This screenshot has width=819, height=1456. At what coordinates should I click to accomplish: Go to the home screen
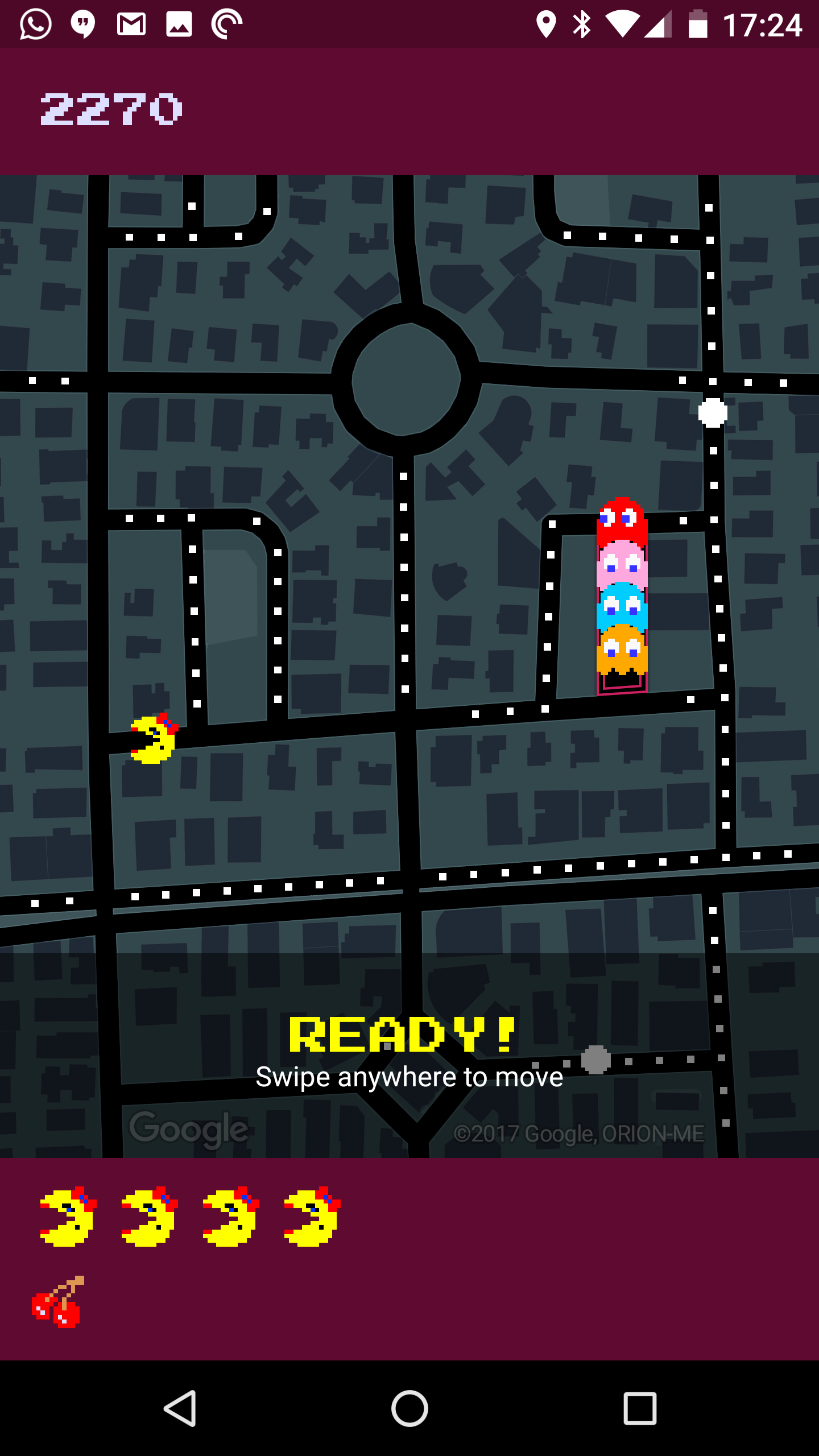click(409, 1408)
